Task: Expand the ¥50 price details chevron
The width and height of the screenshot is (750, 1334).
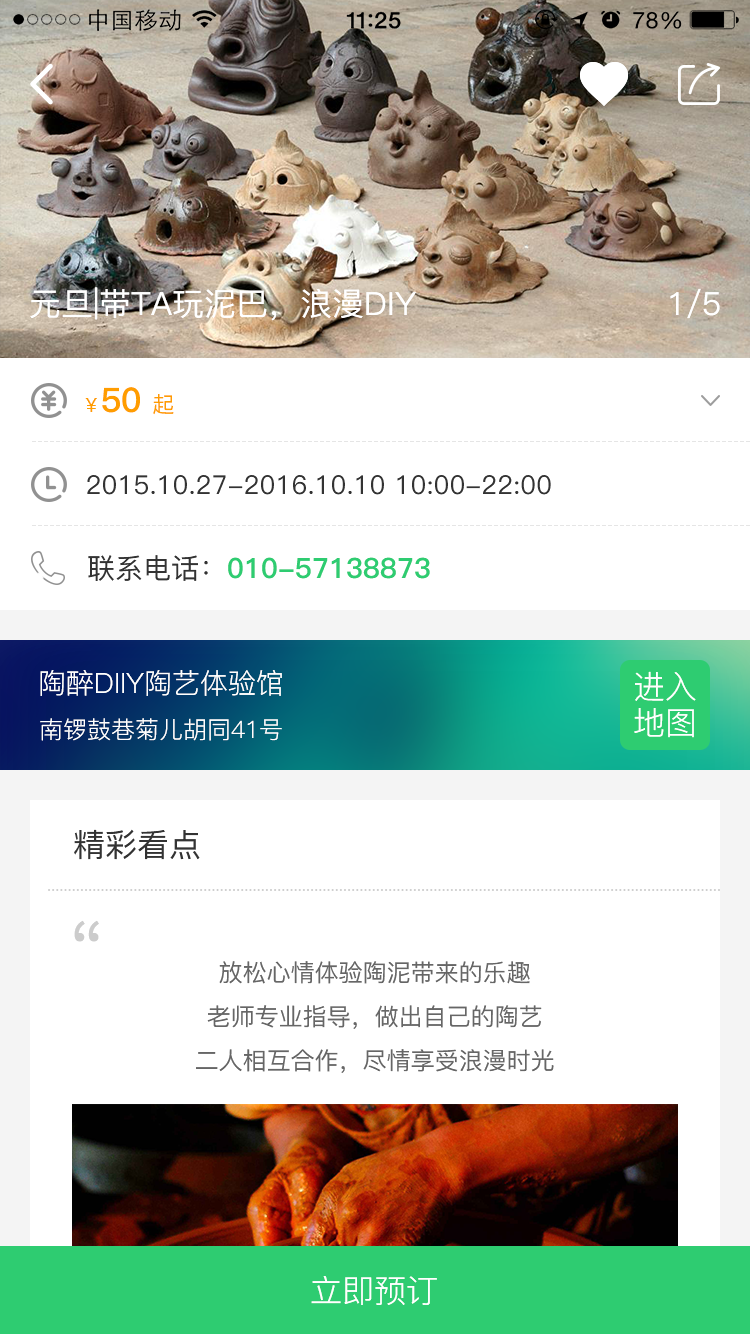Action: click(x=710, y=400)
